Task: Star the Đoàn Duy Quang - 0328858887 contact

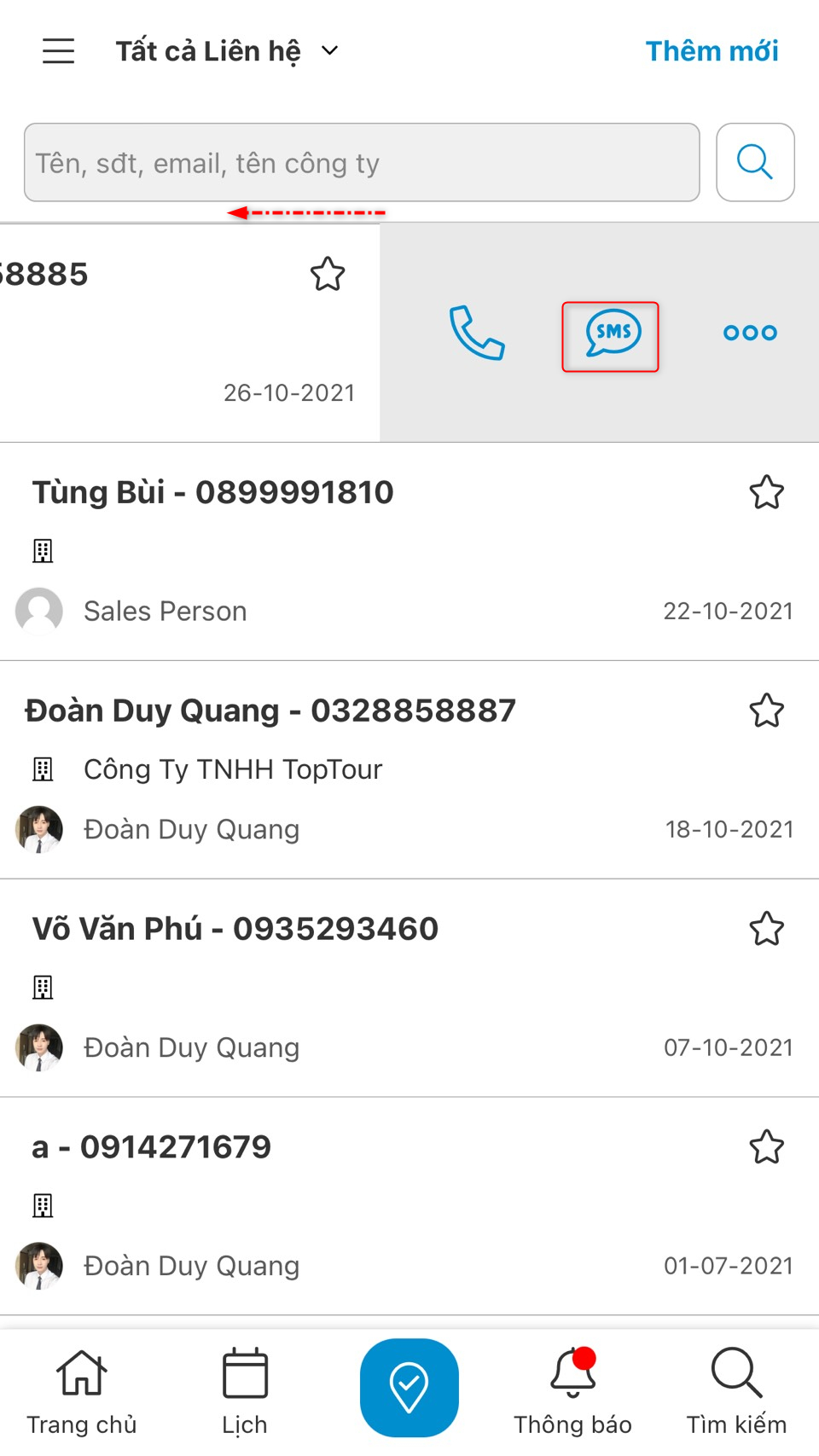Action: (x=766, y=711)
